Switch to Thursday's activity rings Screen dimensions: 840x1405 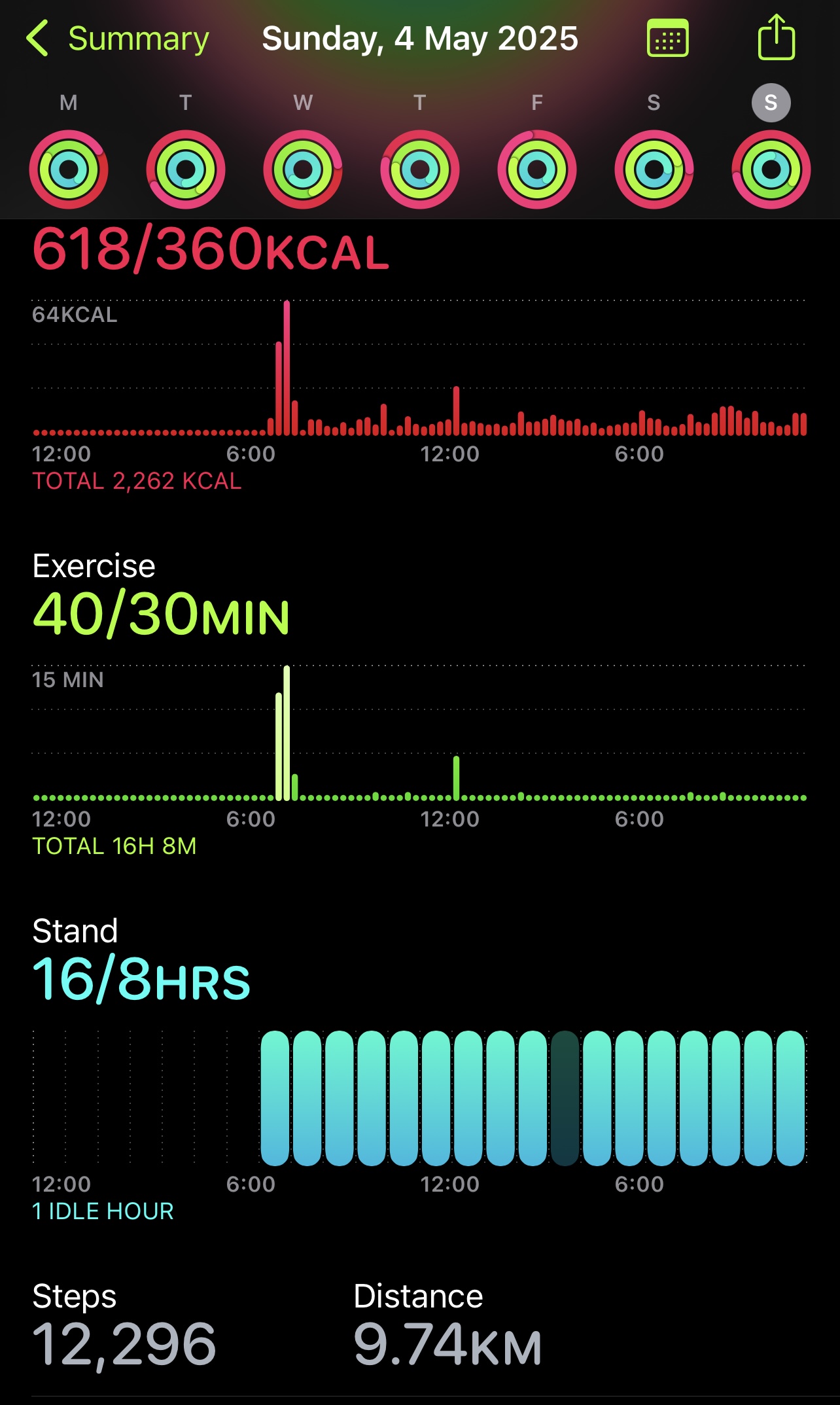click(x=420, y=169)
